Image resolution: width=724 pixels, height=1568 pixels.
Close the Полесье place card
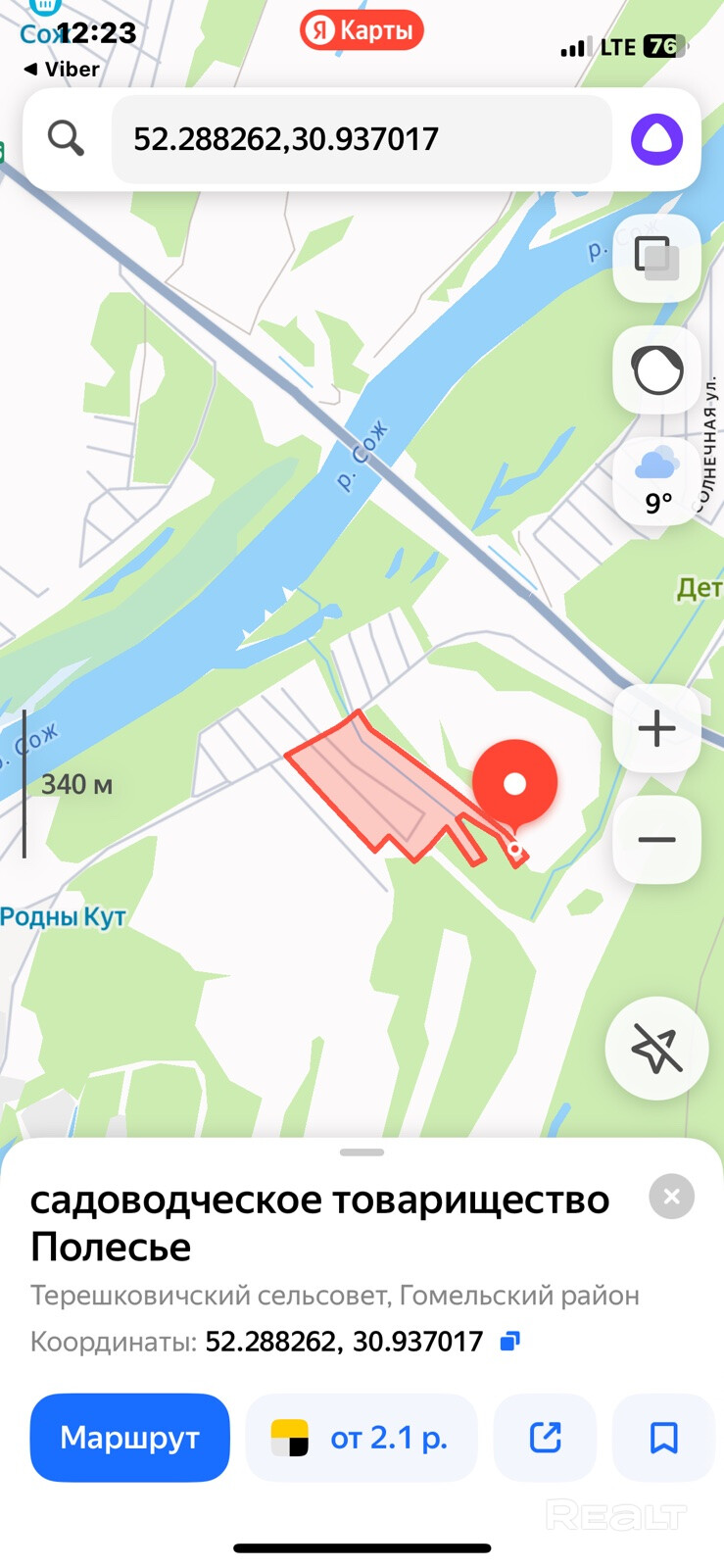(x=671, y=1197)
